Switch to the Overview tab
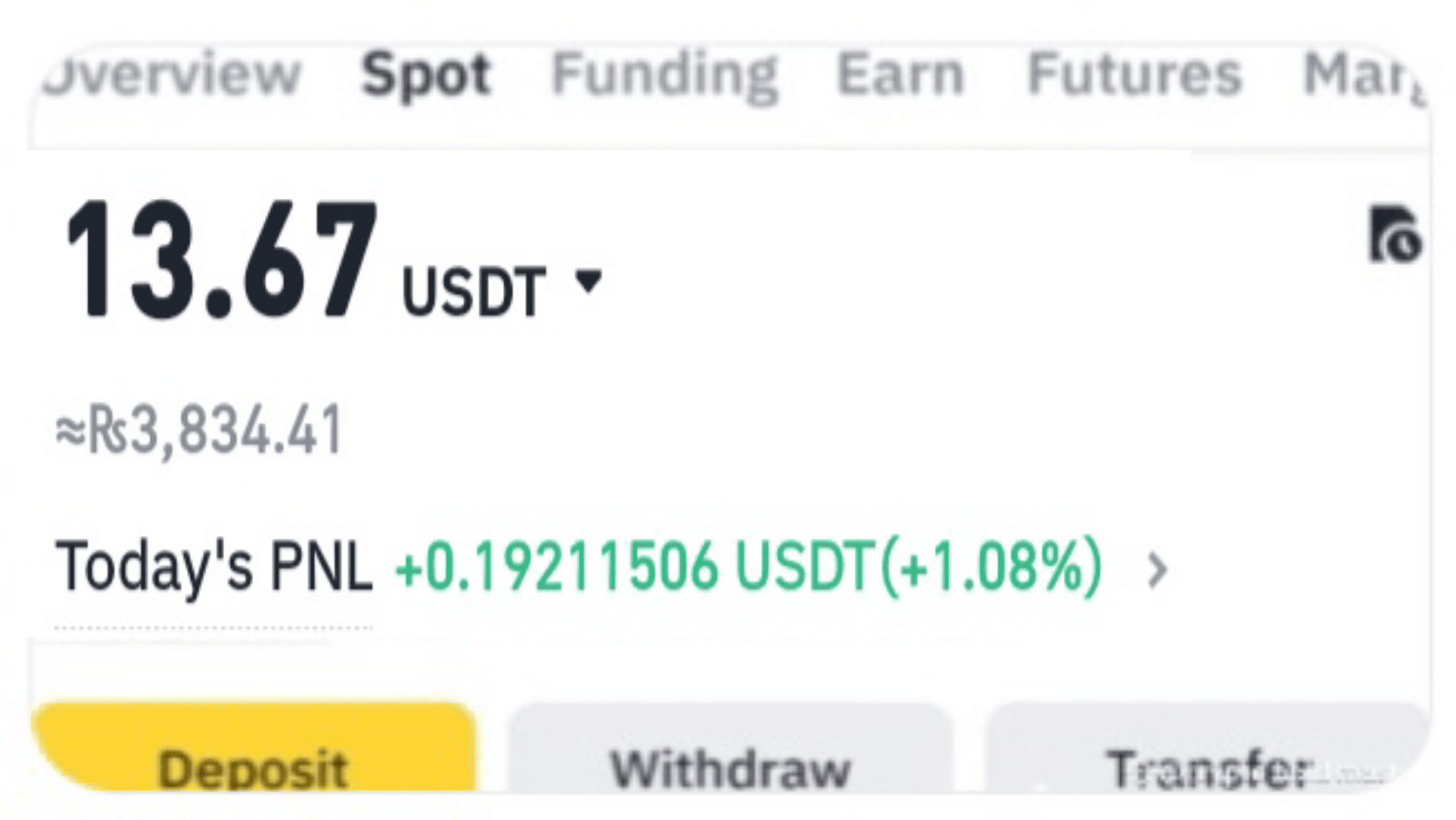 click(172, 74)
